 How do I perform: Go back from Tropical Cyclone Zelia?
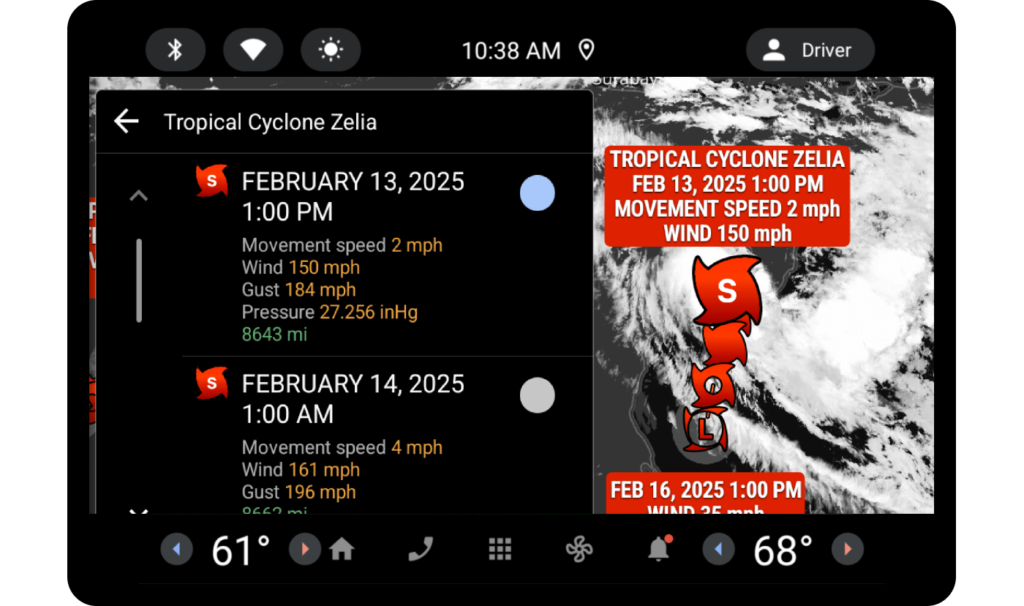(126, 122)
